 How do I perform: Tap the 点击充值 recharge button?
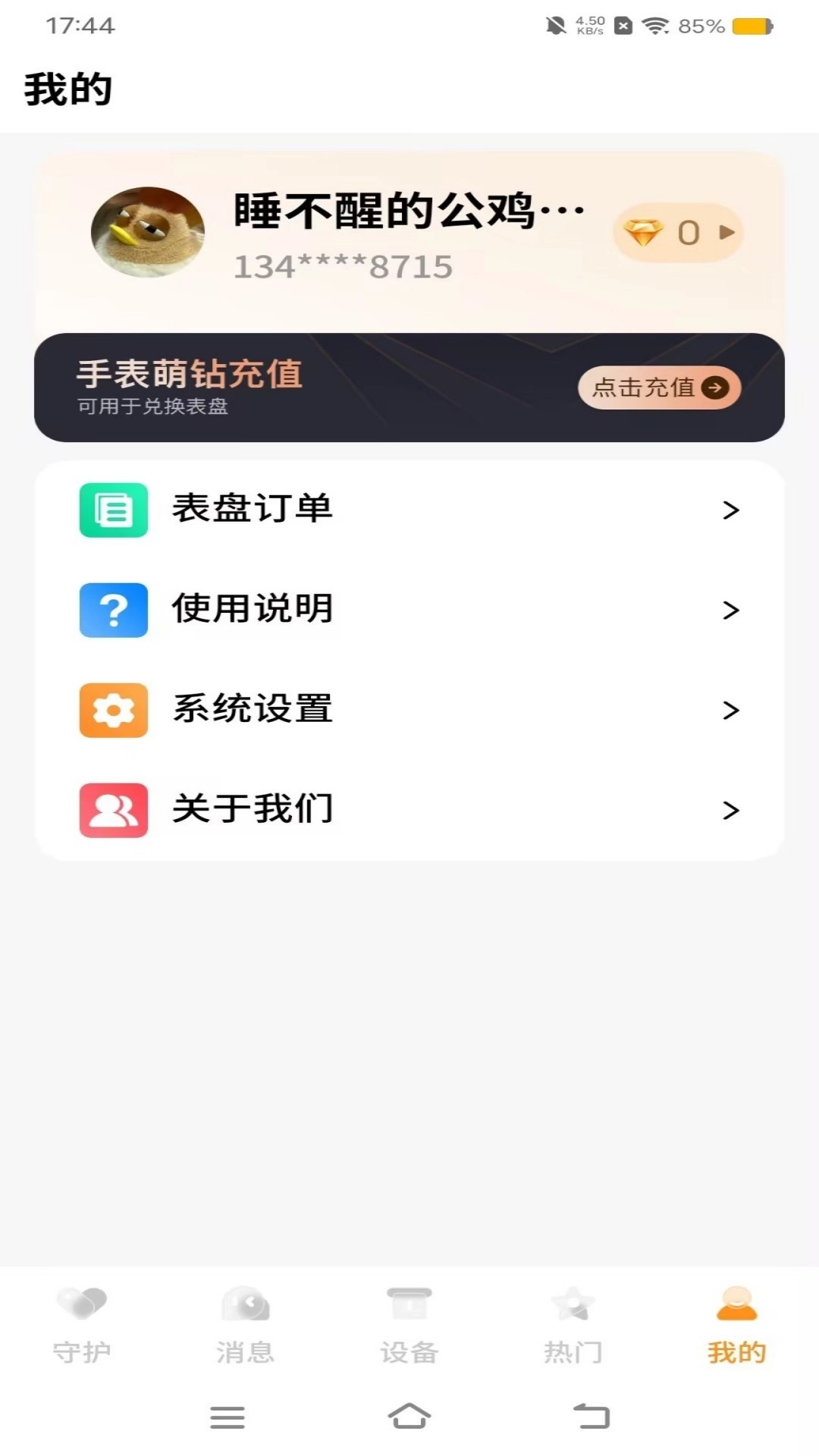(658, 388)
